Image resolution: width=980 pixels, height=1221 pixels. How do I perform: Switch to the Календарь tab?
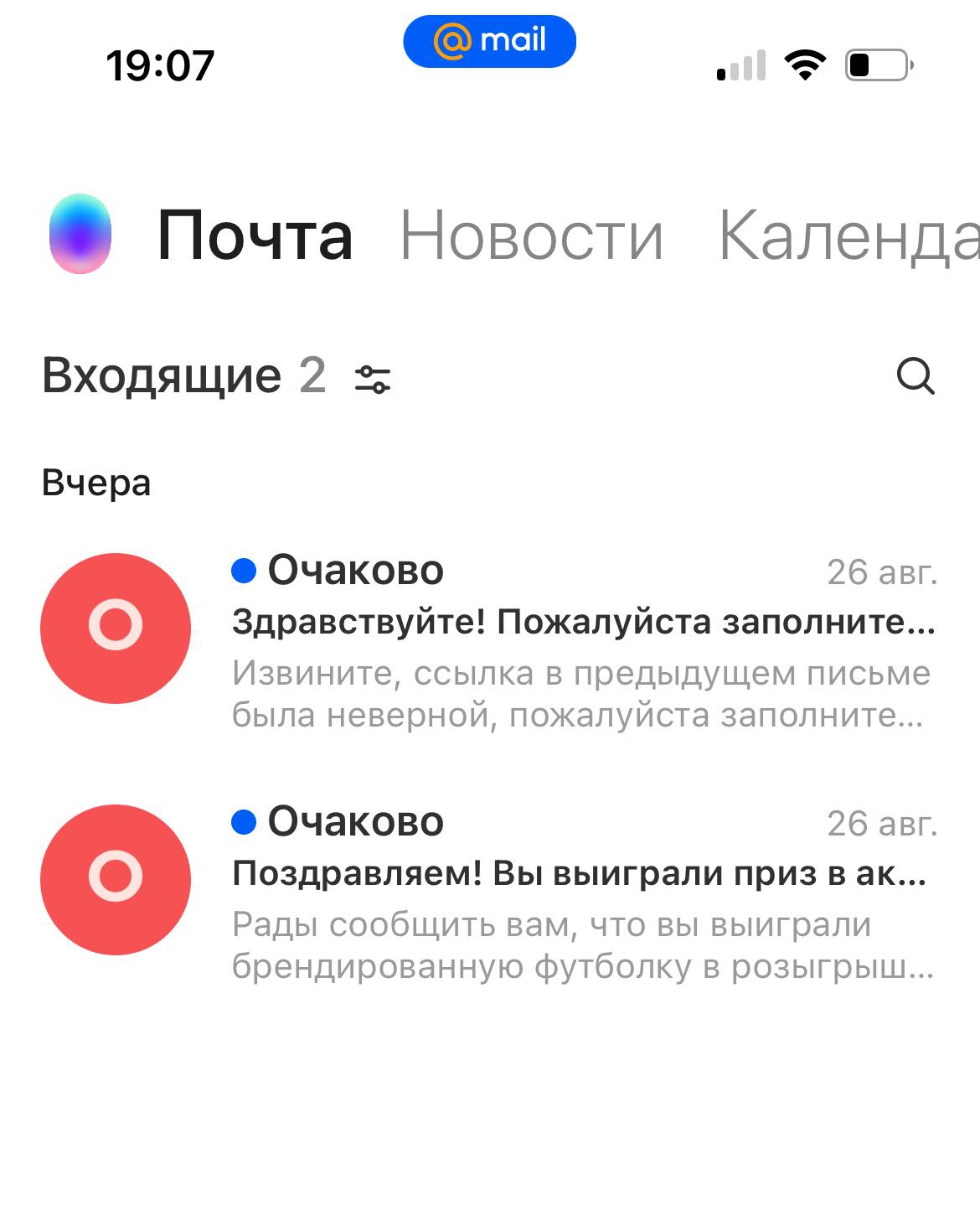point(848,235)
